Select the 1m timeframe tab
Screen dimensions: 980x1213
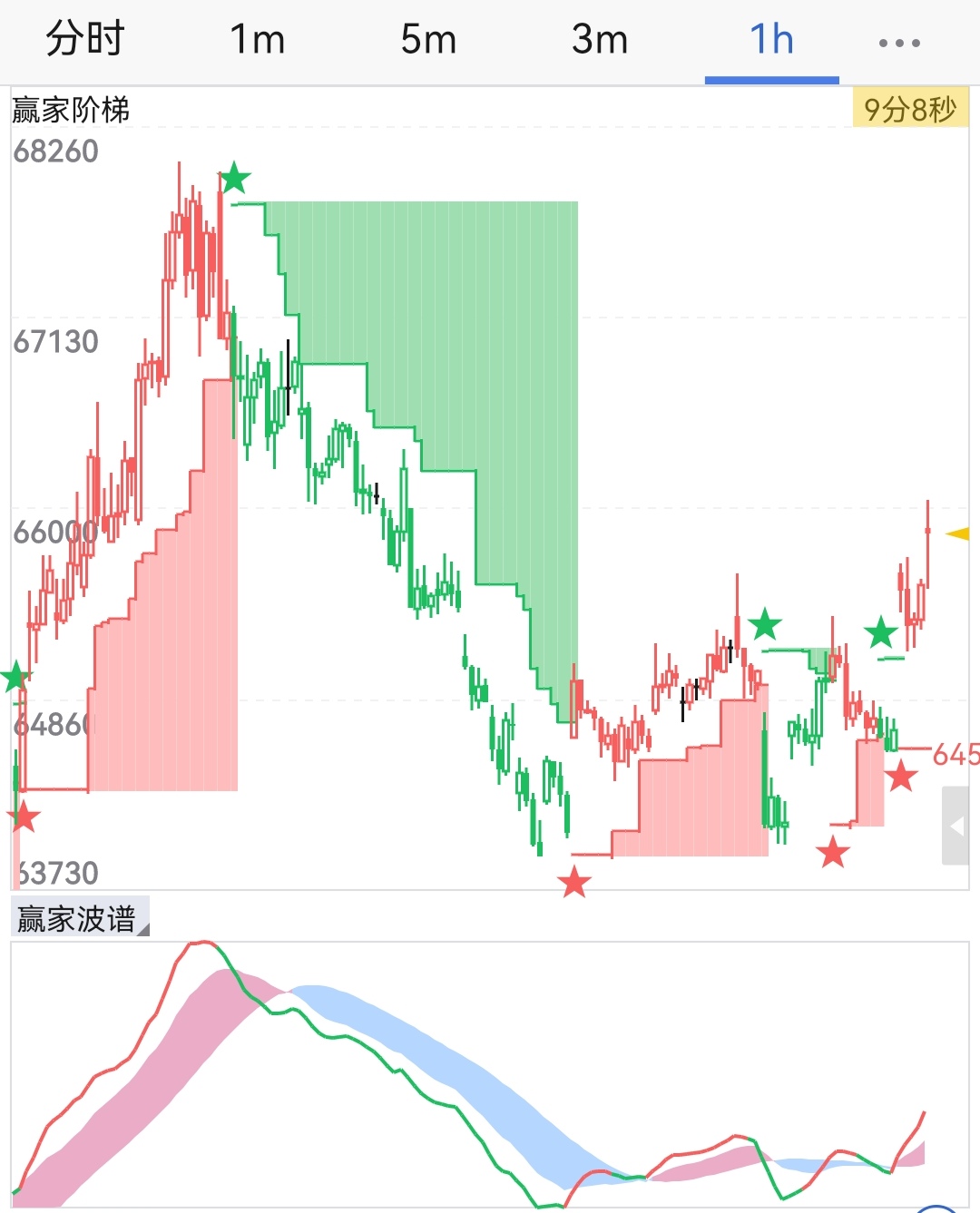coord(257,39)
